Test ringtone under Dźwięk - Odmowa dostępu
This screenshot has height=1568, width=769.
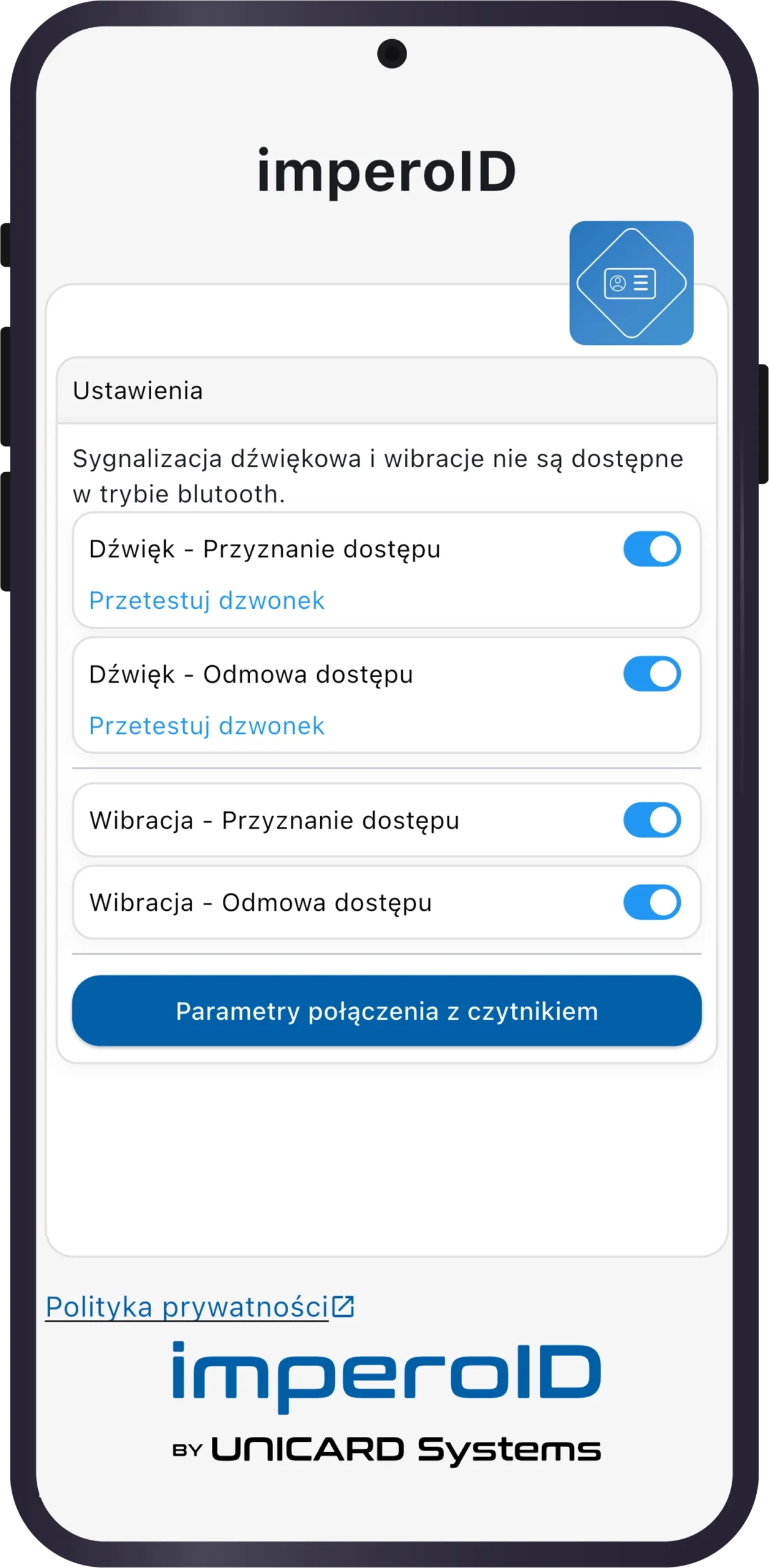(206, 726)
